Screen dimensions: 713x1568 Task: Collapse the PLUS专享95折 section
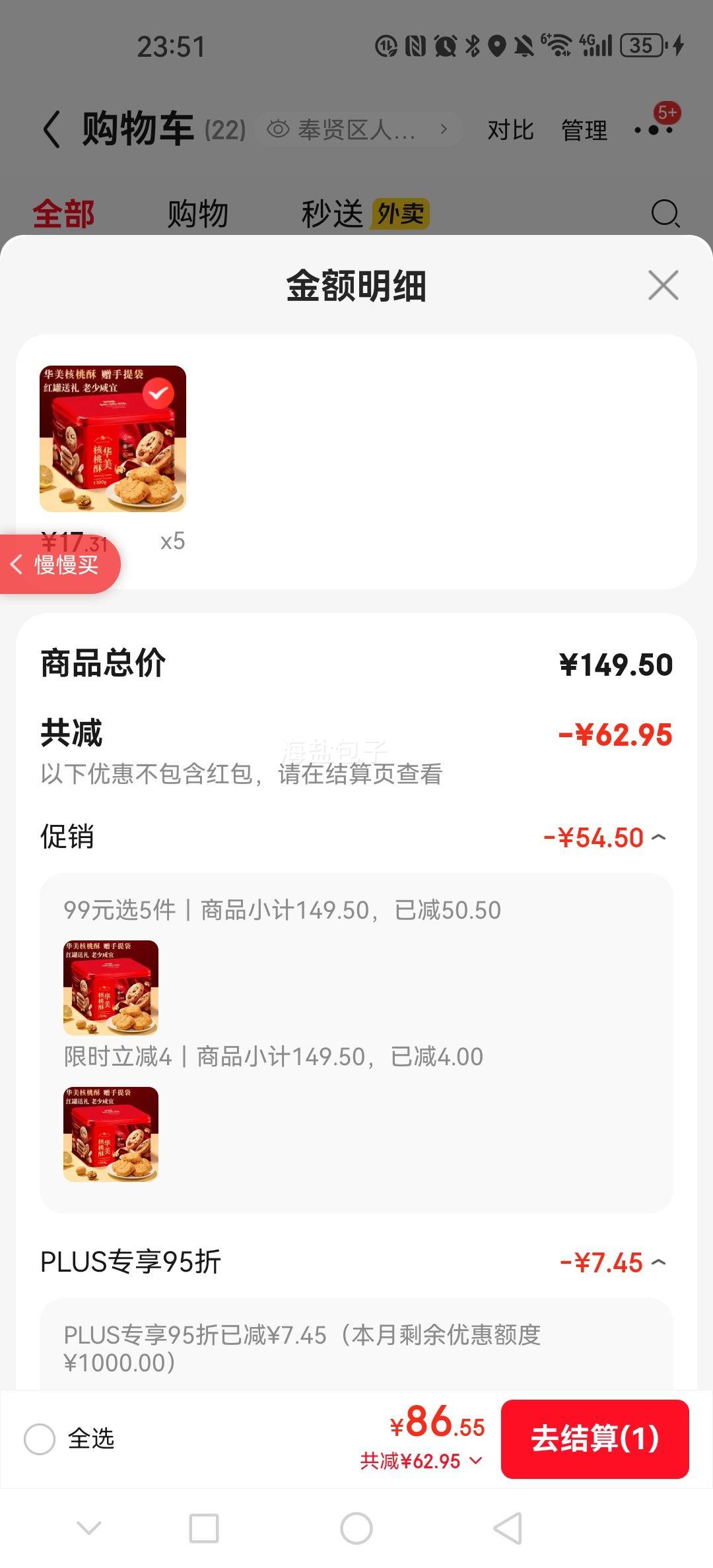[x=658, y=1262]
